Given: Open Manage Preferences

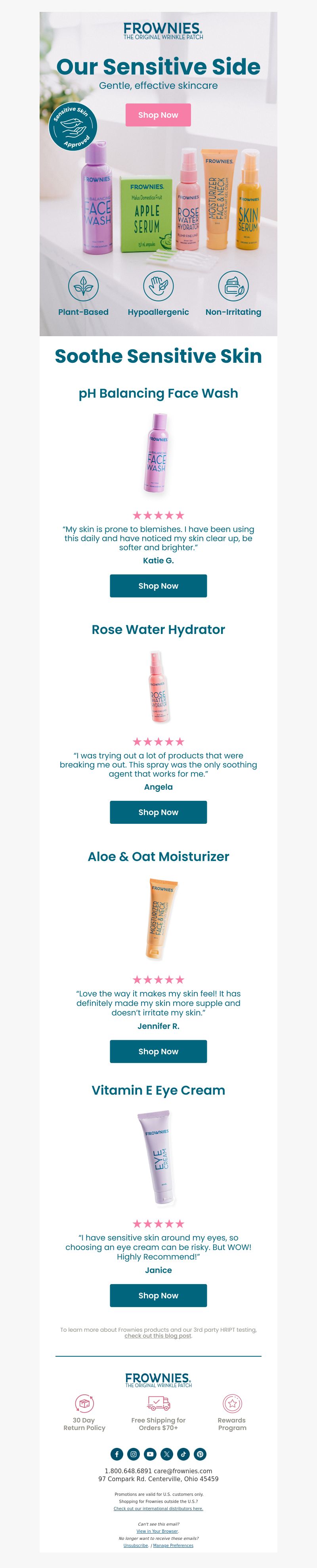Looking at the screenshot, I should tap(174, 1545).
